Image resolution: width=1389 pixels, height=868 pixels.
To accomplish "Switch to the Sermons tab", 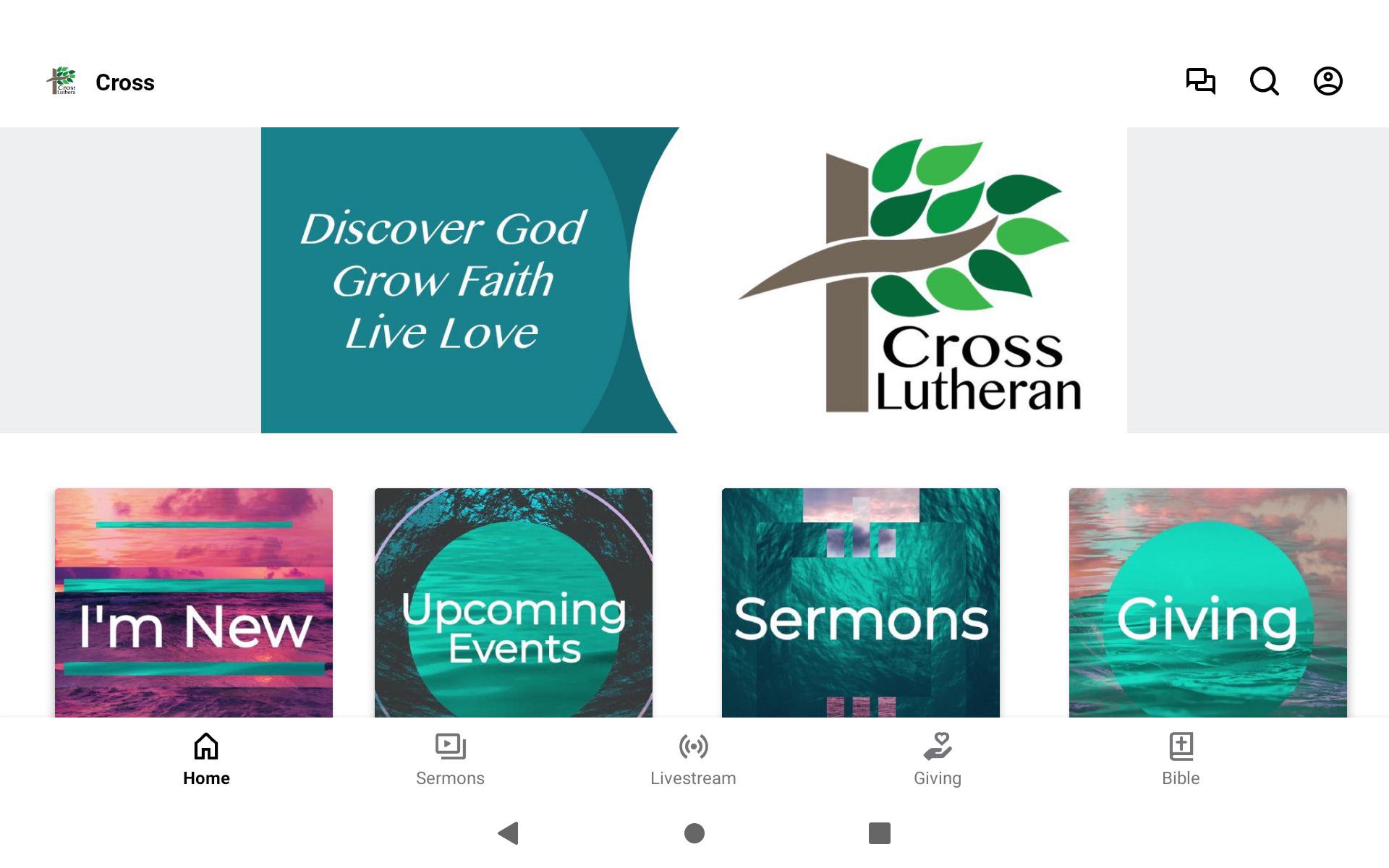I will (x=450, y=759).
